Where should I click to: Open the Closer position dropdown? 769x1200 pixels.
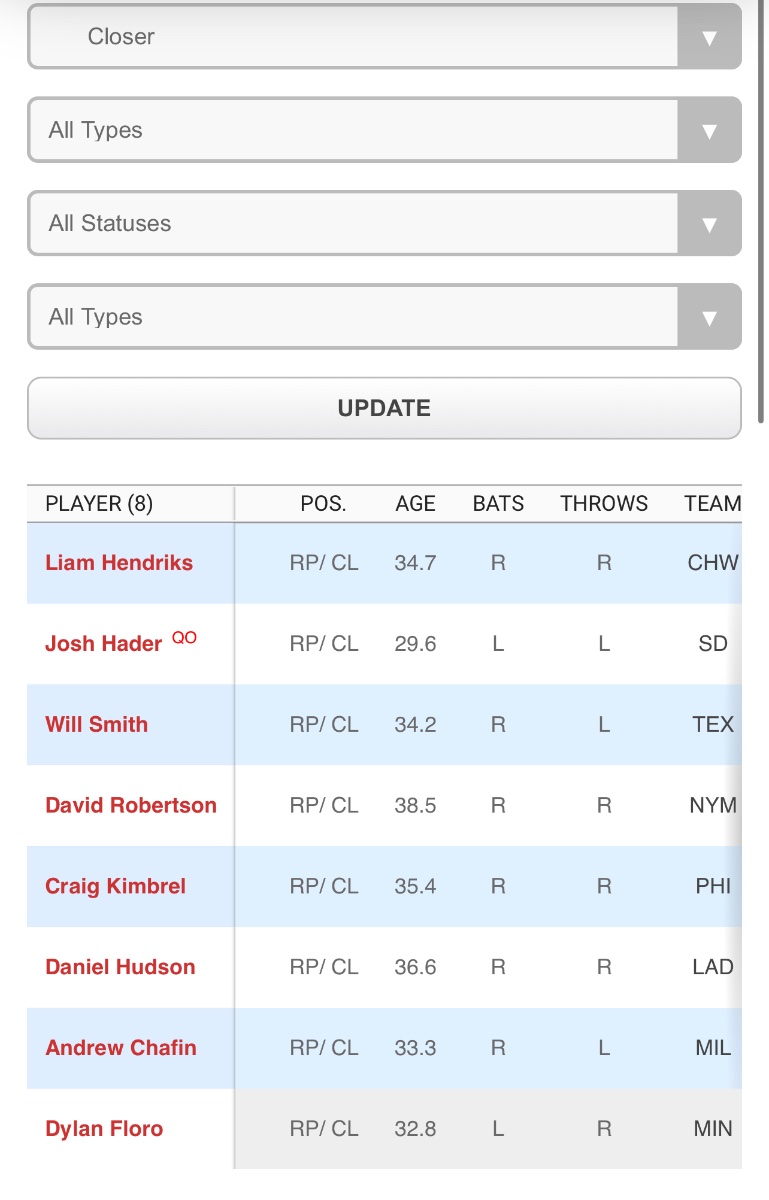[x=384, y=37]
